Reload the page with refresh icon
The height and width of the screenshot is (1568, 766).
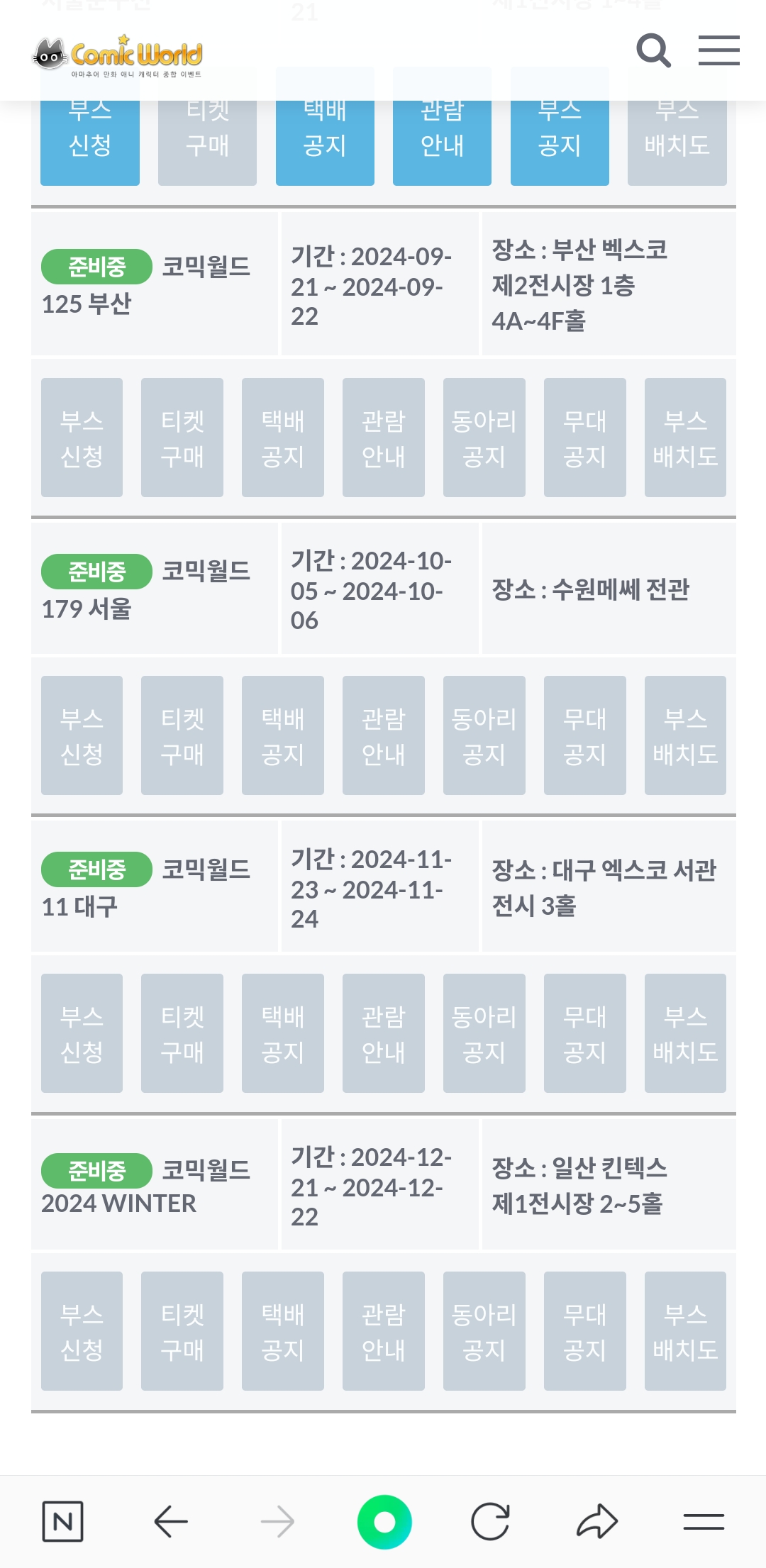(x=490, y=1521)
